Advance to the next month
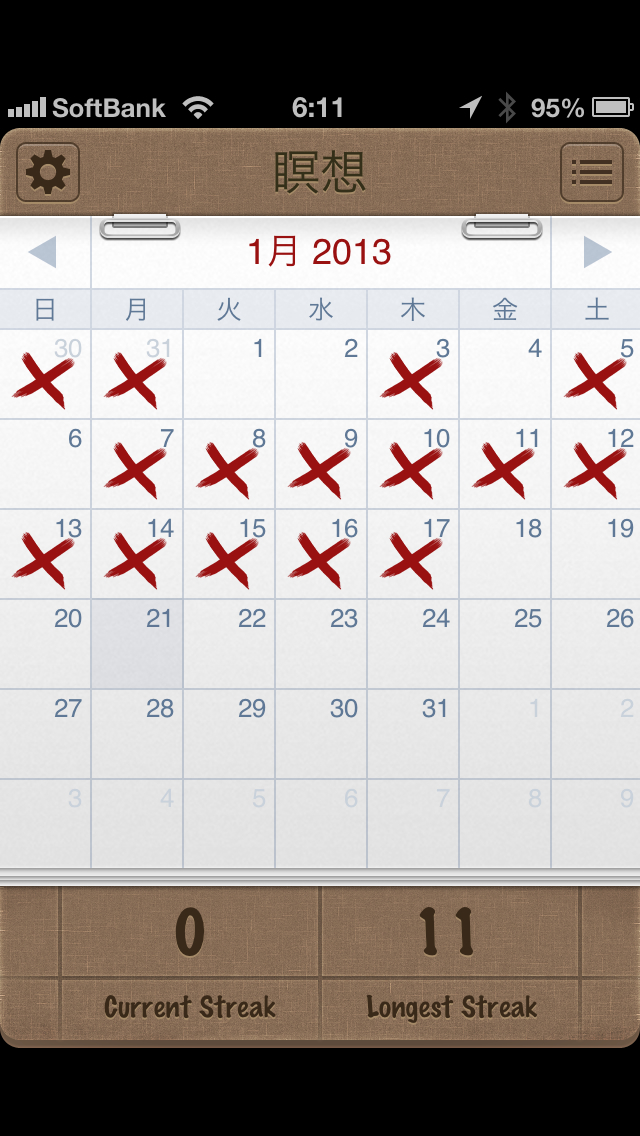 coord(596,252)
